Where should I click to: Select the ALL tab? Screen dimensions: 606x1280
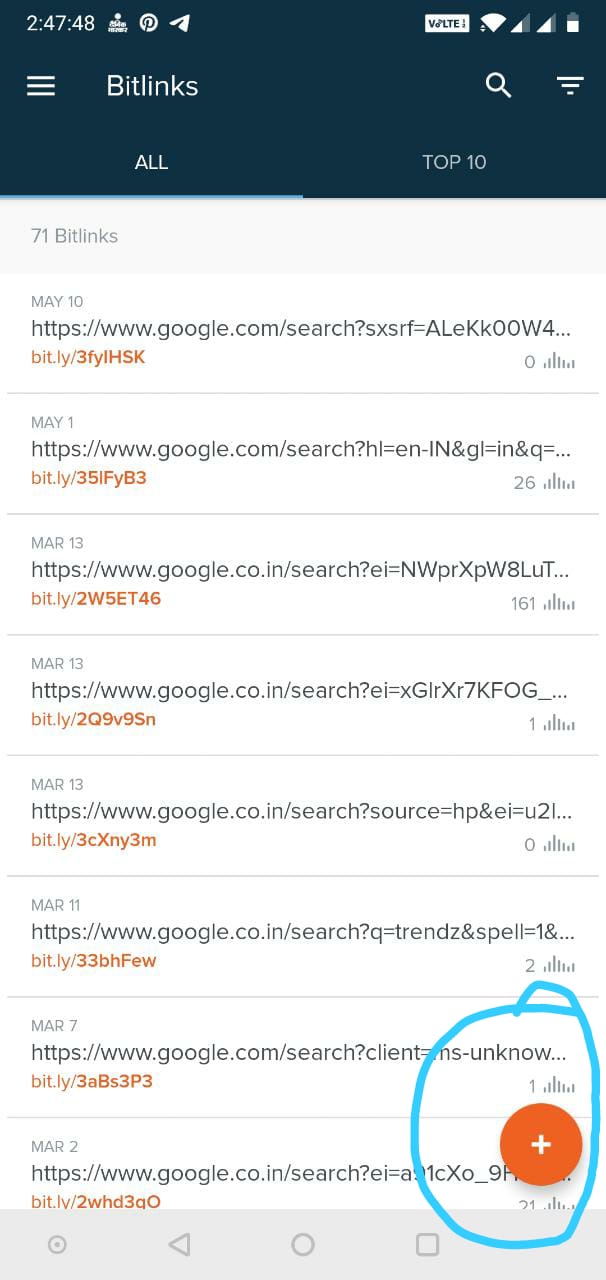point(151,162)
